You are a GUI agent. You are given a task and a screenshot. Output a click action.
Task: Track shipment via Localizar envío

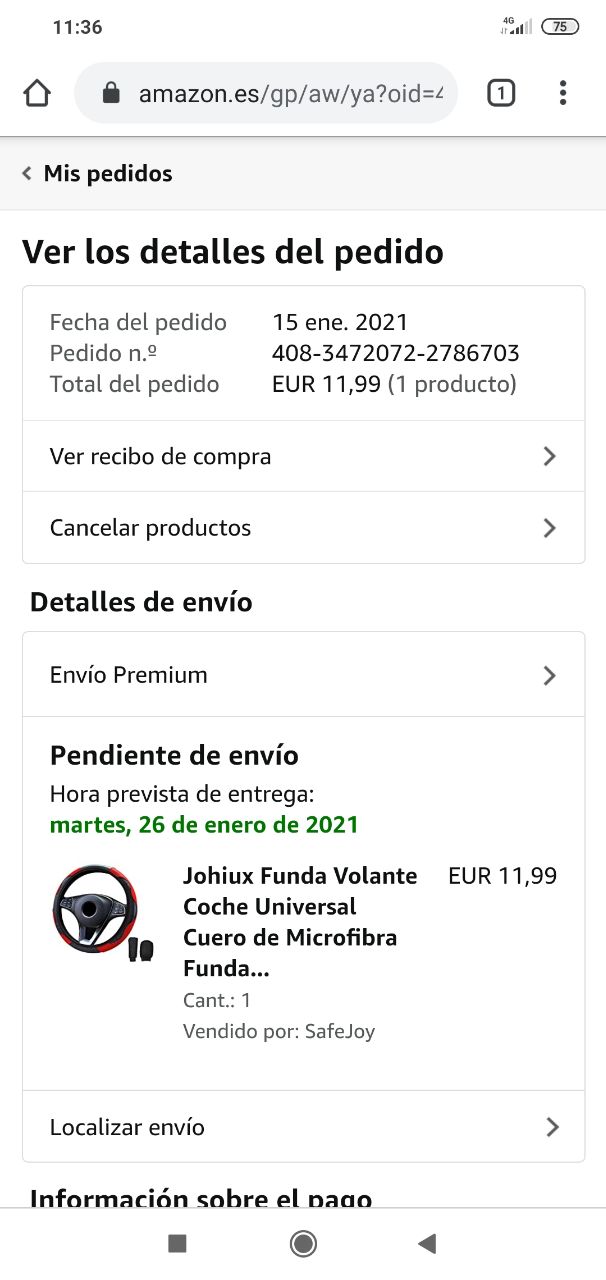tap(303, 1127)
